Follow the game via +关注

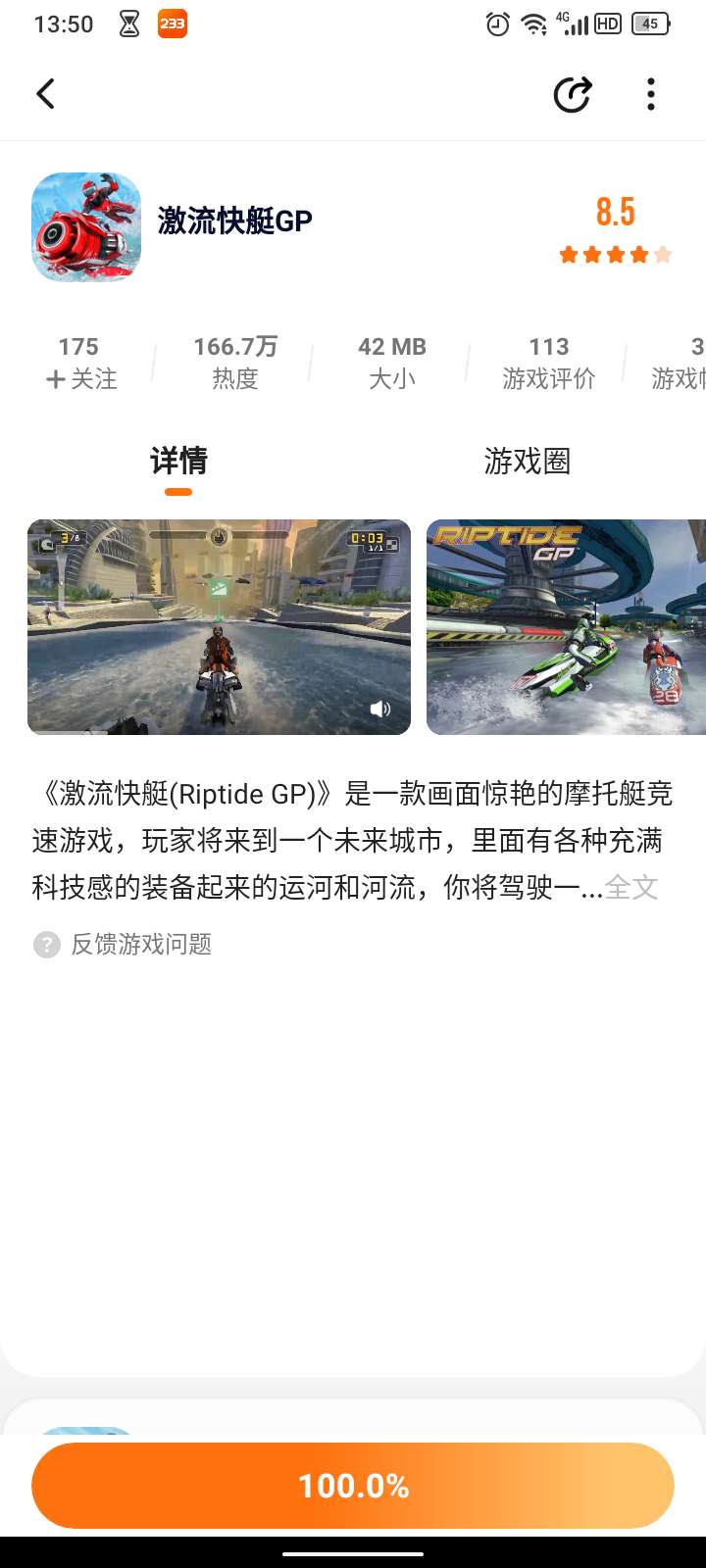pyautogui.click(x=80, y=378)
